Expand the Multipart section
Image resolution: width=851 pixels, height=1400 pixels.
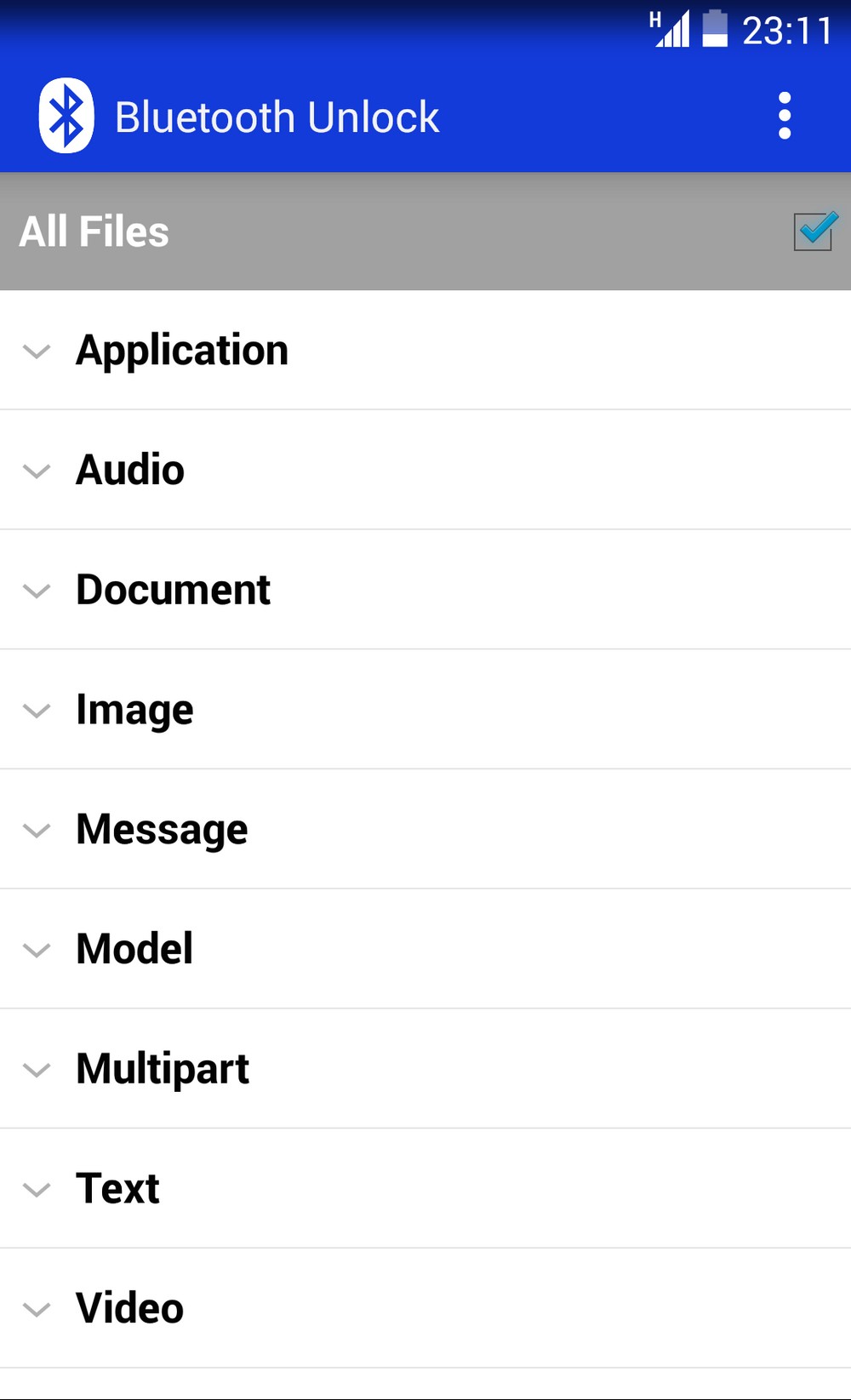pos(425,1070)
